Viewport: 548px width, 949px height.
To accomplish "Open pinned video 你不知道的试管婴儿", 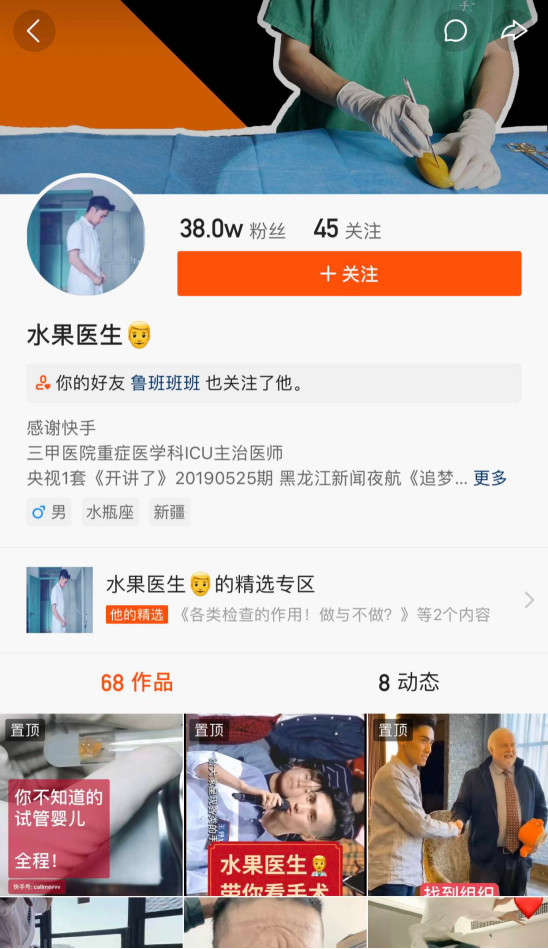I will [91, 804].
